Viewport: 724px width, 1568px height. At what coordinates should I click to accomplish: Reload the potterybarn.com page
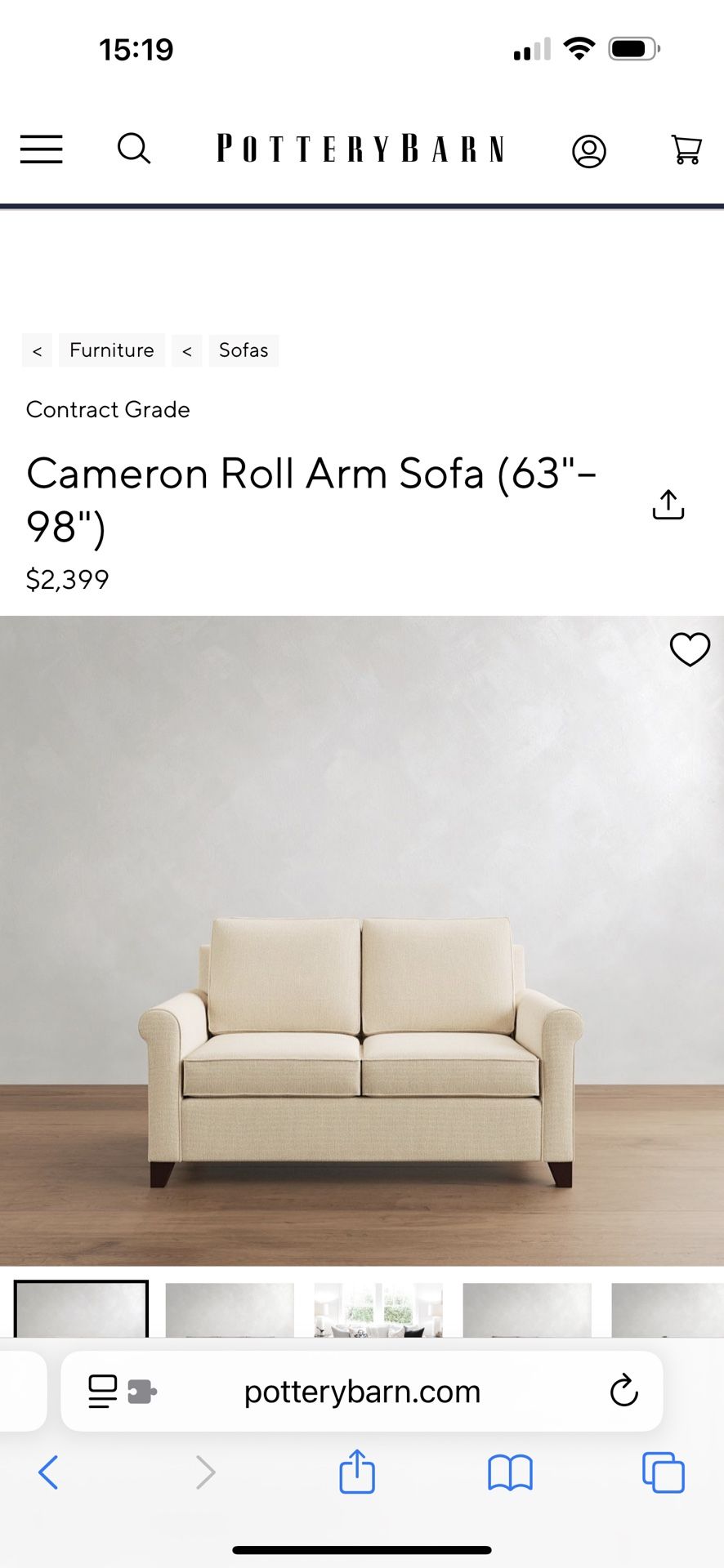click(x=623, y=1391)
